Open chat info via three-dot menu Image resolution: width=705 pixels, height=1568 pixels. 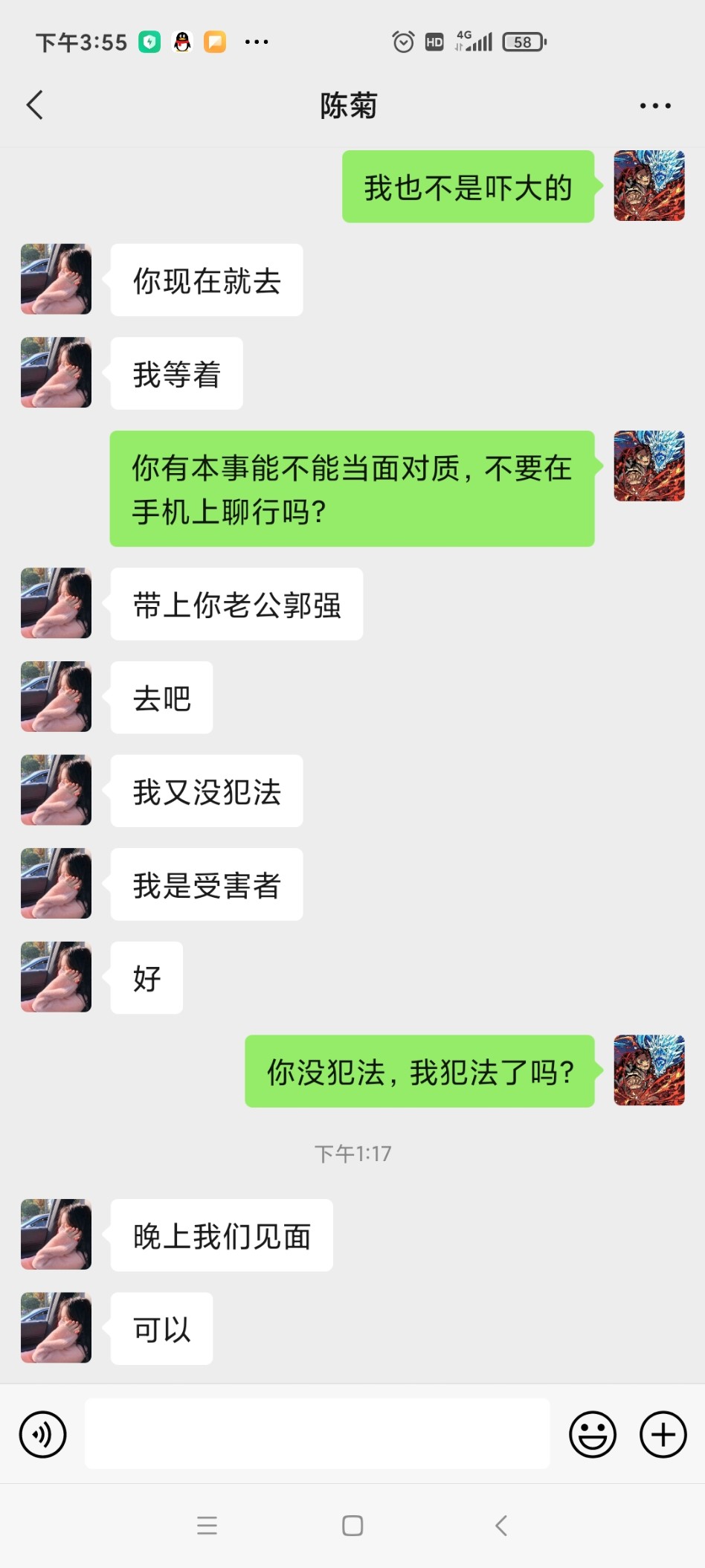pos(655,106)
